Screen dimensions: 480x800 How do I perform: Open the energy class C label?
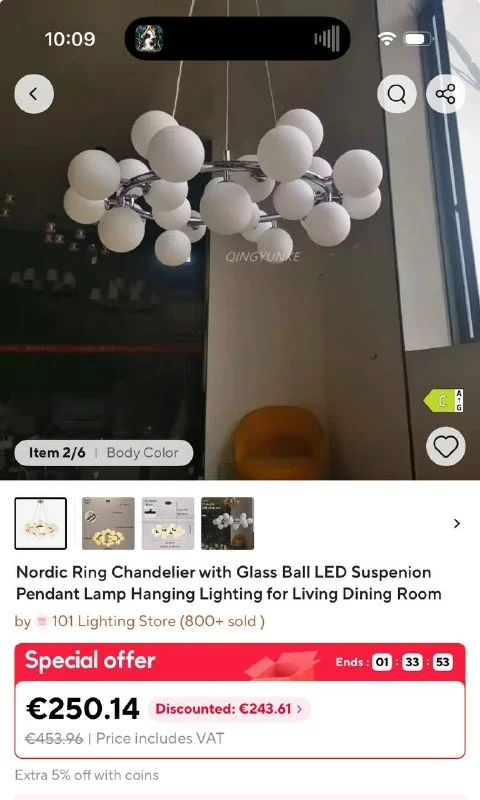[x=443, y=401]
